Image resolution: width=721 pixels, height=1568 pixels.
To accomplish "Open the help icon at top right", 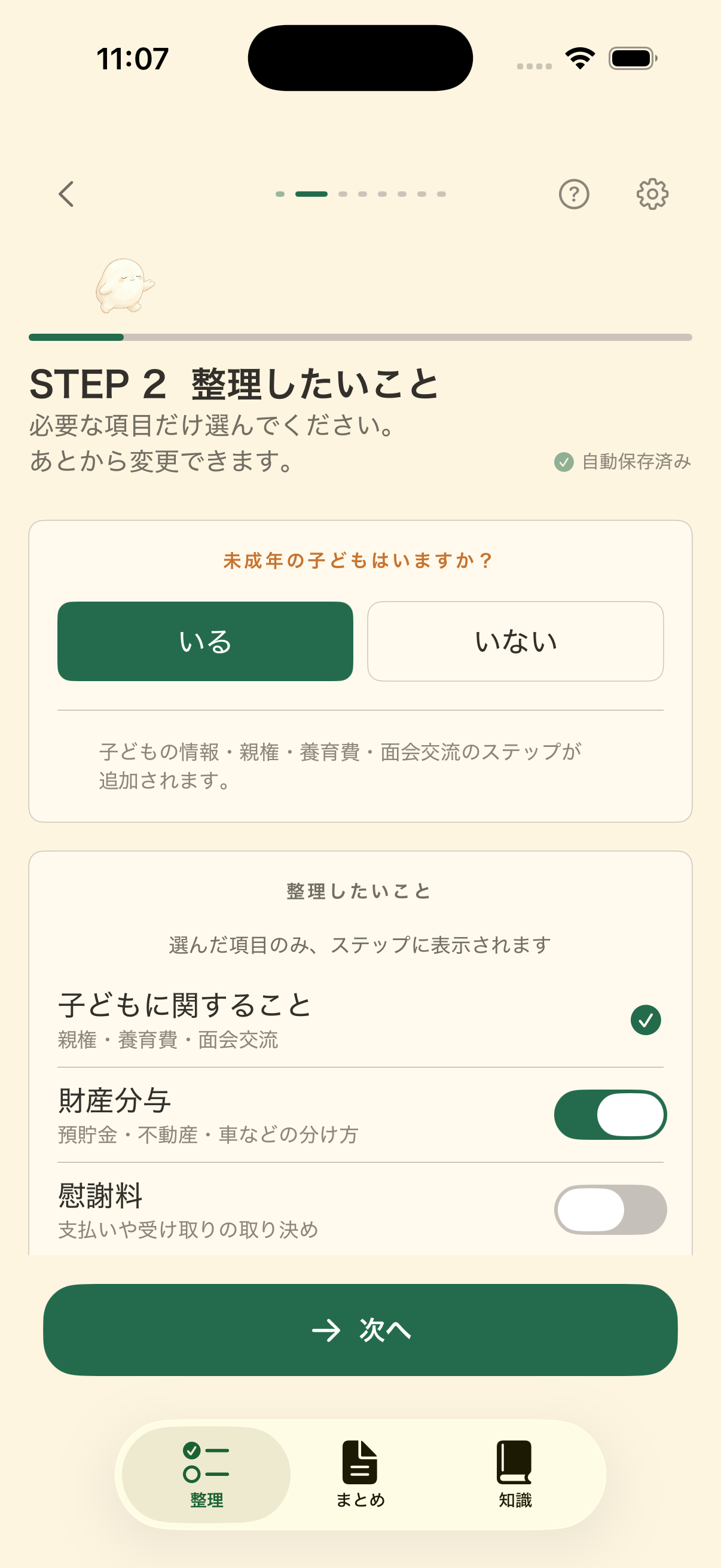I will [575, 195].
